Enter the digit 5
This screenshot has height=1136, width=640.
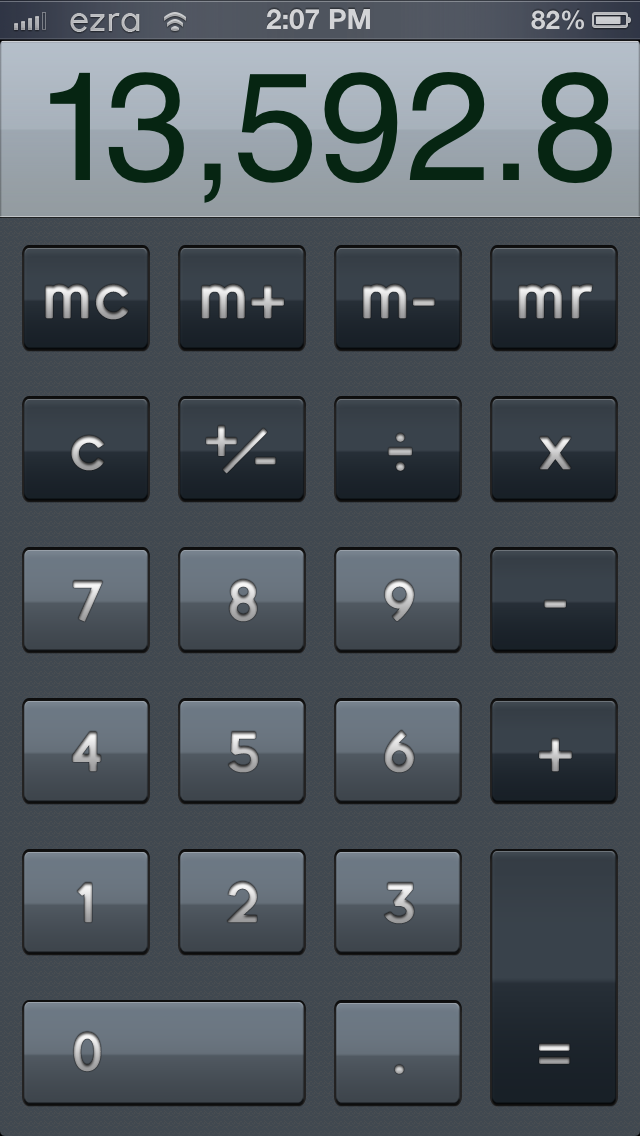242,751
